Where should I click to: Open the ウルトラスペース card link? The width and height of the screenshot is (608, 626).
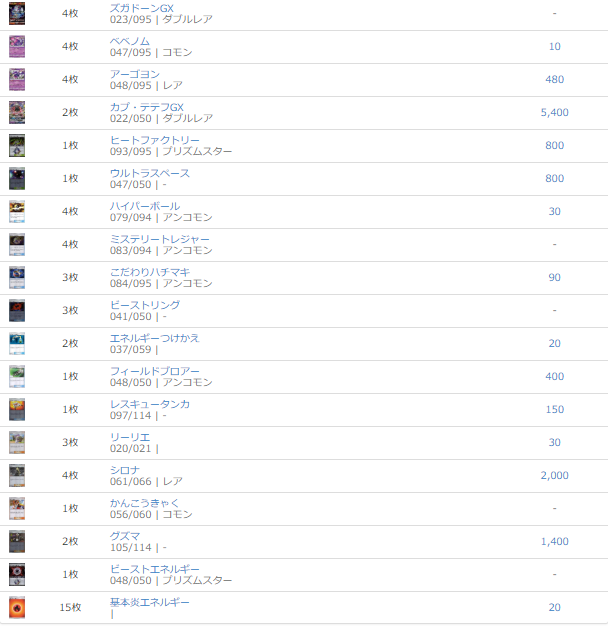click(x=149, y=173)
